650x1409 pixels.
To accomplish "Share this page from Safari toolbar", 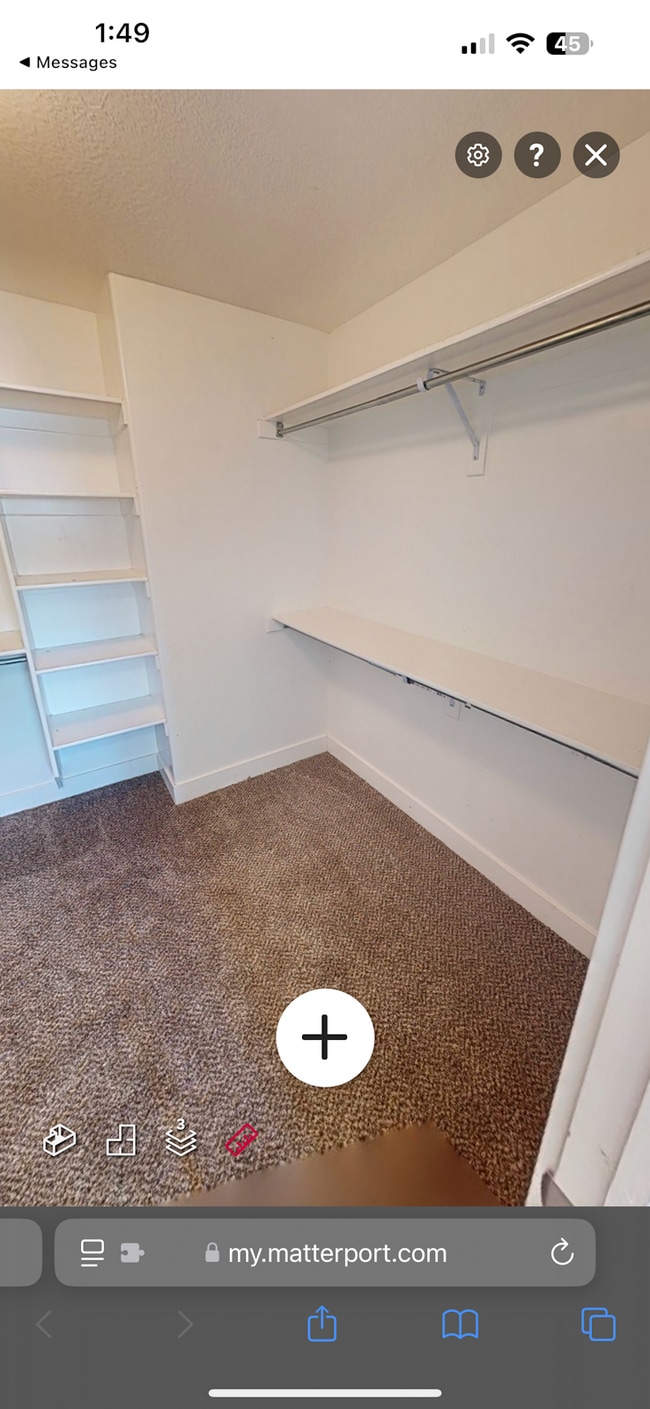I will tap(322, 1325).
